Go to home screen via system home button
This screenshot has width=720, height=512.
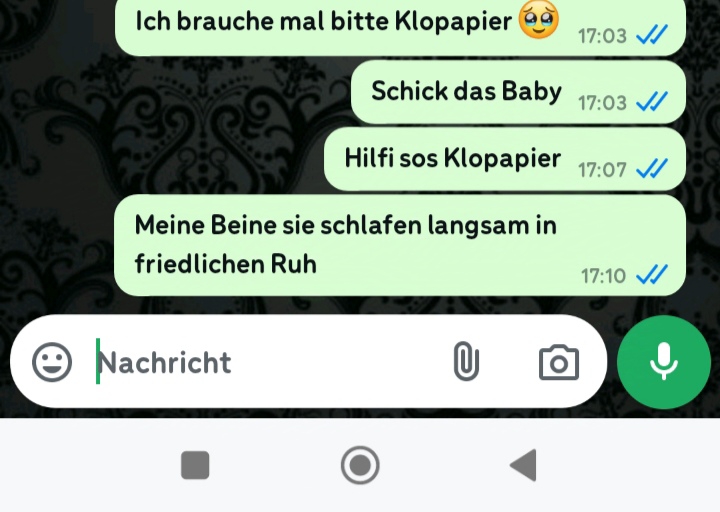tap(360, 465)
